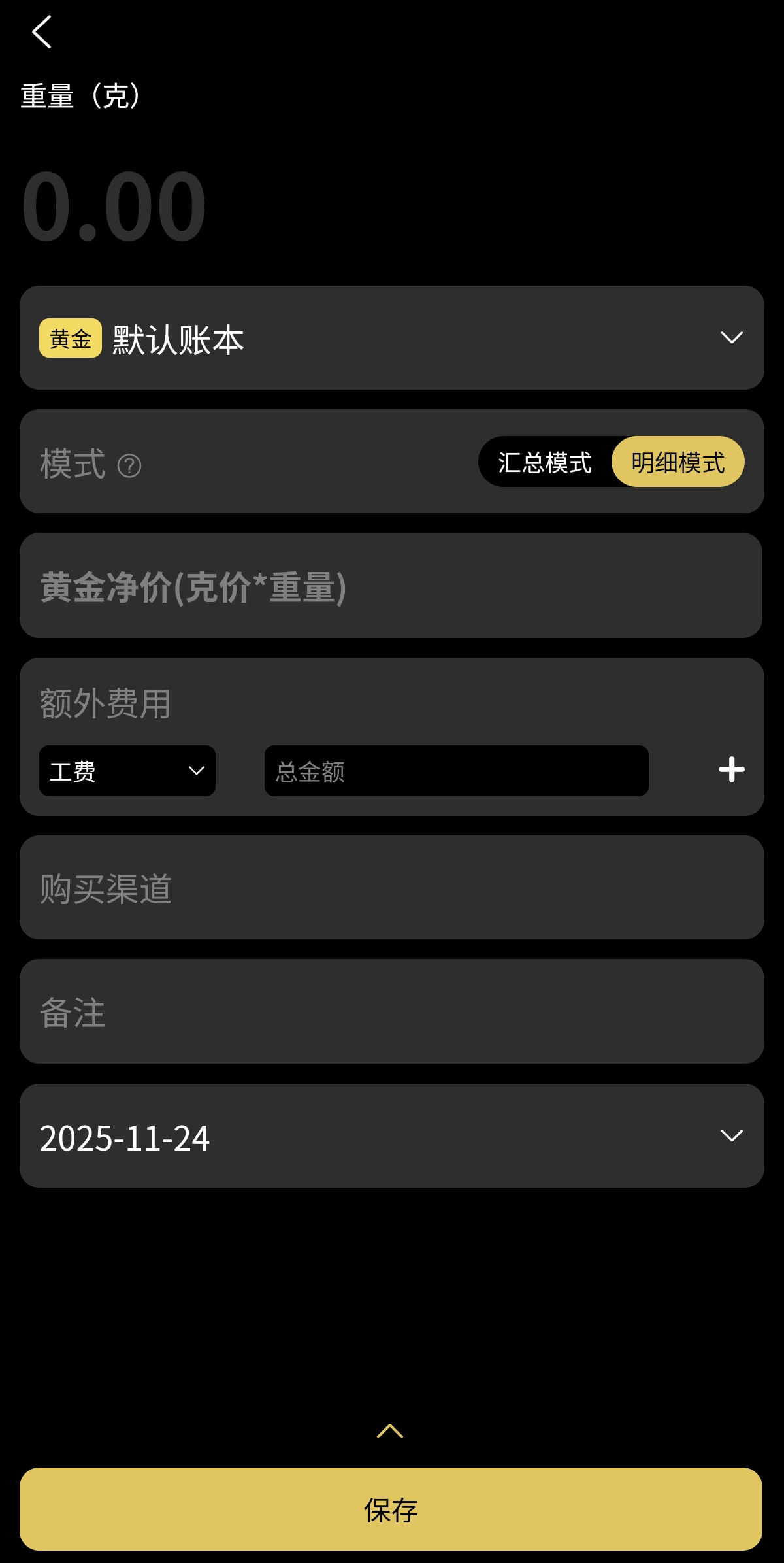Screen dimensions: 784x1563
Task: Add another extra fee with plus
Action: (731, 769)
